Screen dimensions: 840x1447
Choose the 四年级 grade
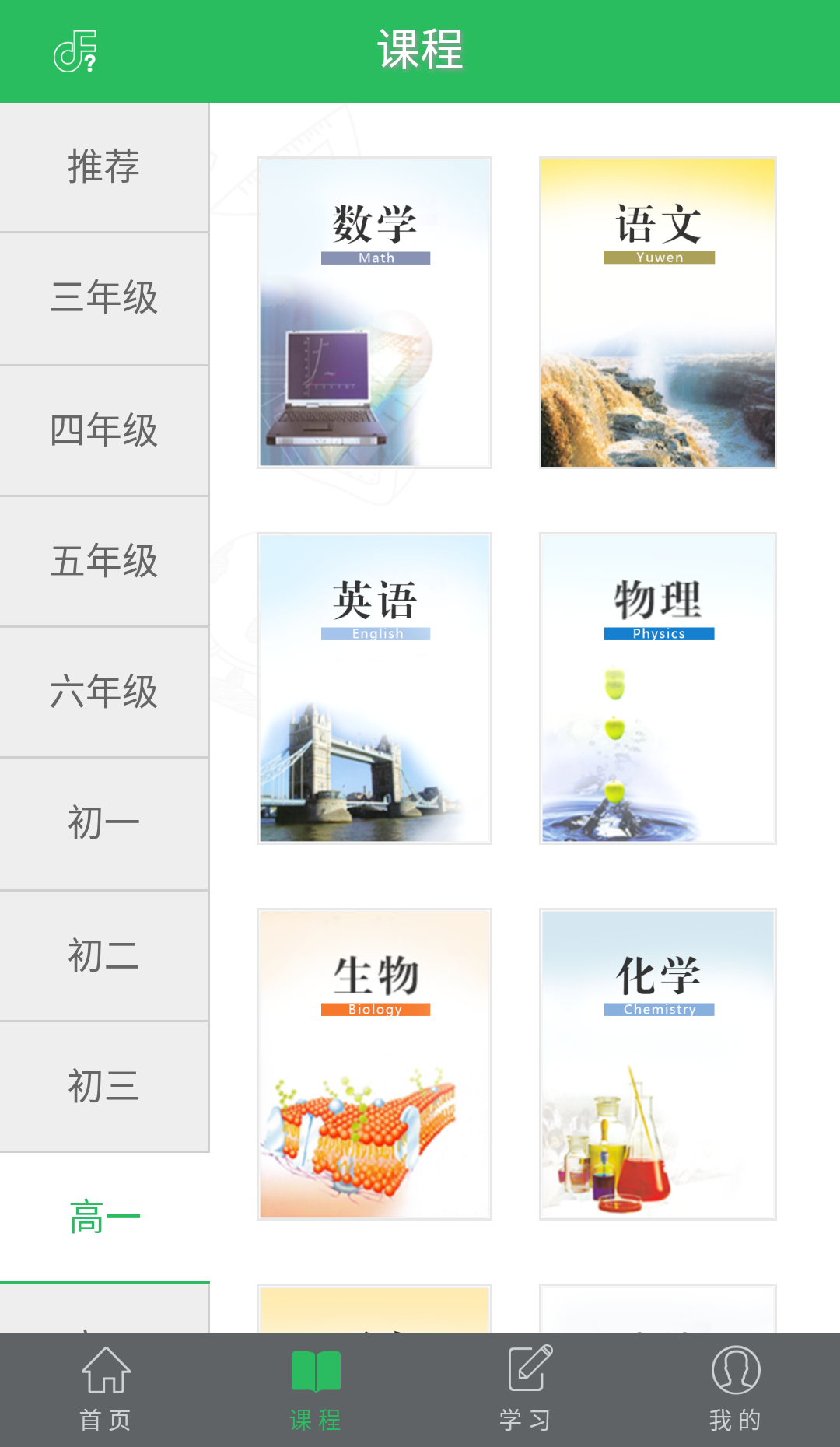point(104,430)
